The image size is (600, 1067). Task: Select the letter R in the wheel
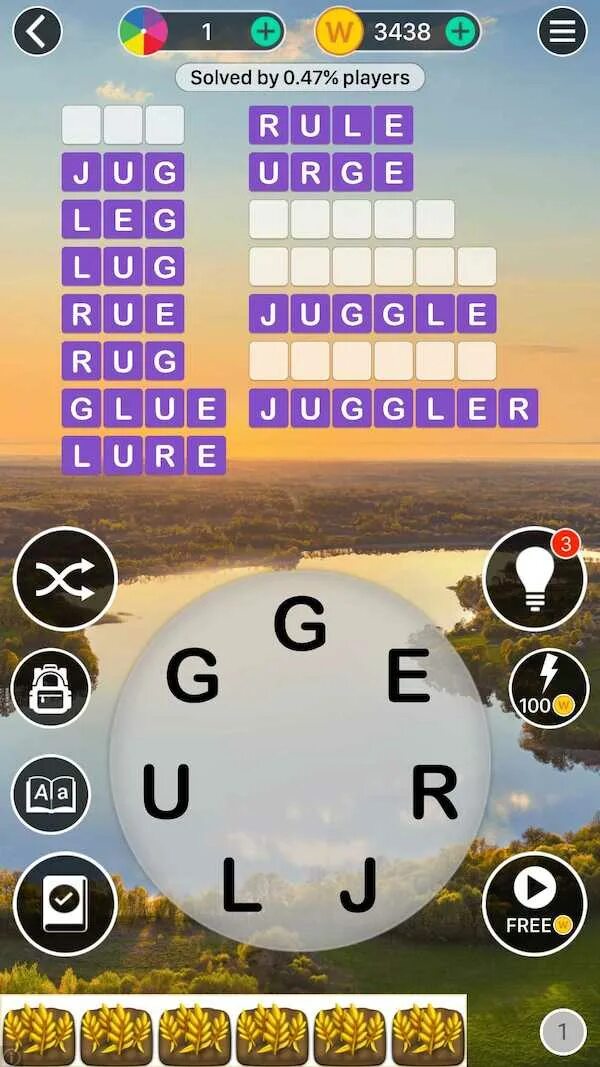click(x=435, y=792)
